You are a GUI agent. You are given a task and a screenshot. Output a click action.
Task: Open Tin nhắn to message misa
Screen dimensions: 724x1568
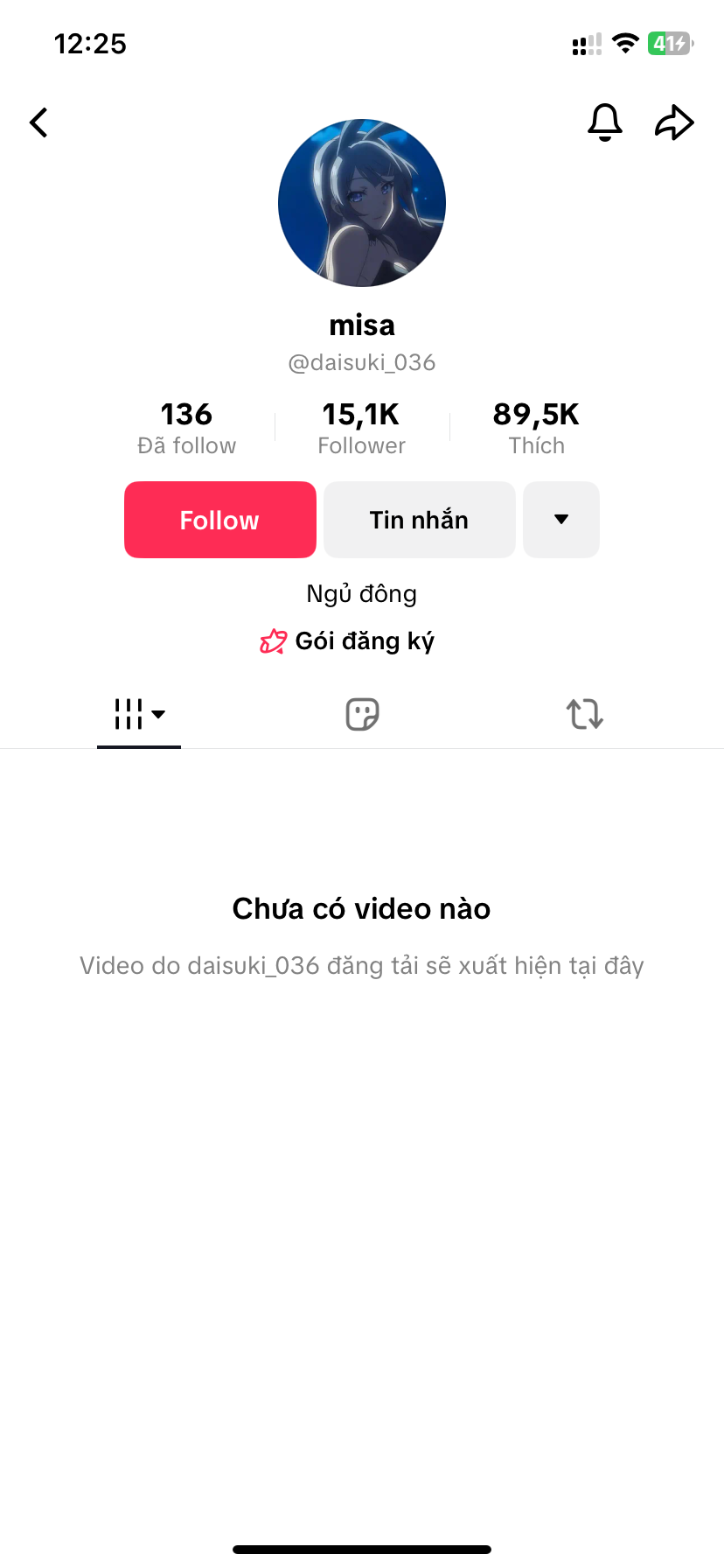tap(420, 520)
